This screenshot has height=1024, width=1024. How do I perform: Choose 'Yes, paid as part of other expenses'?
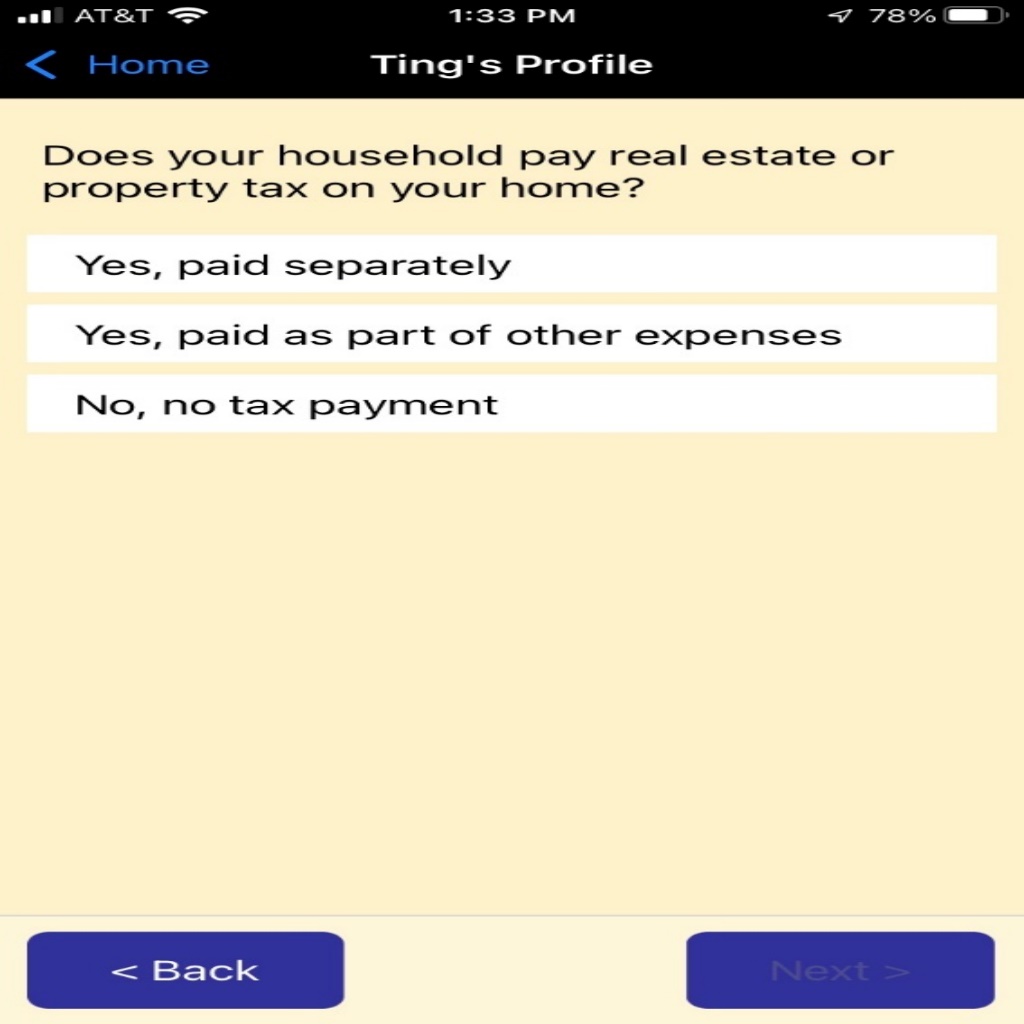click(511, 335)
